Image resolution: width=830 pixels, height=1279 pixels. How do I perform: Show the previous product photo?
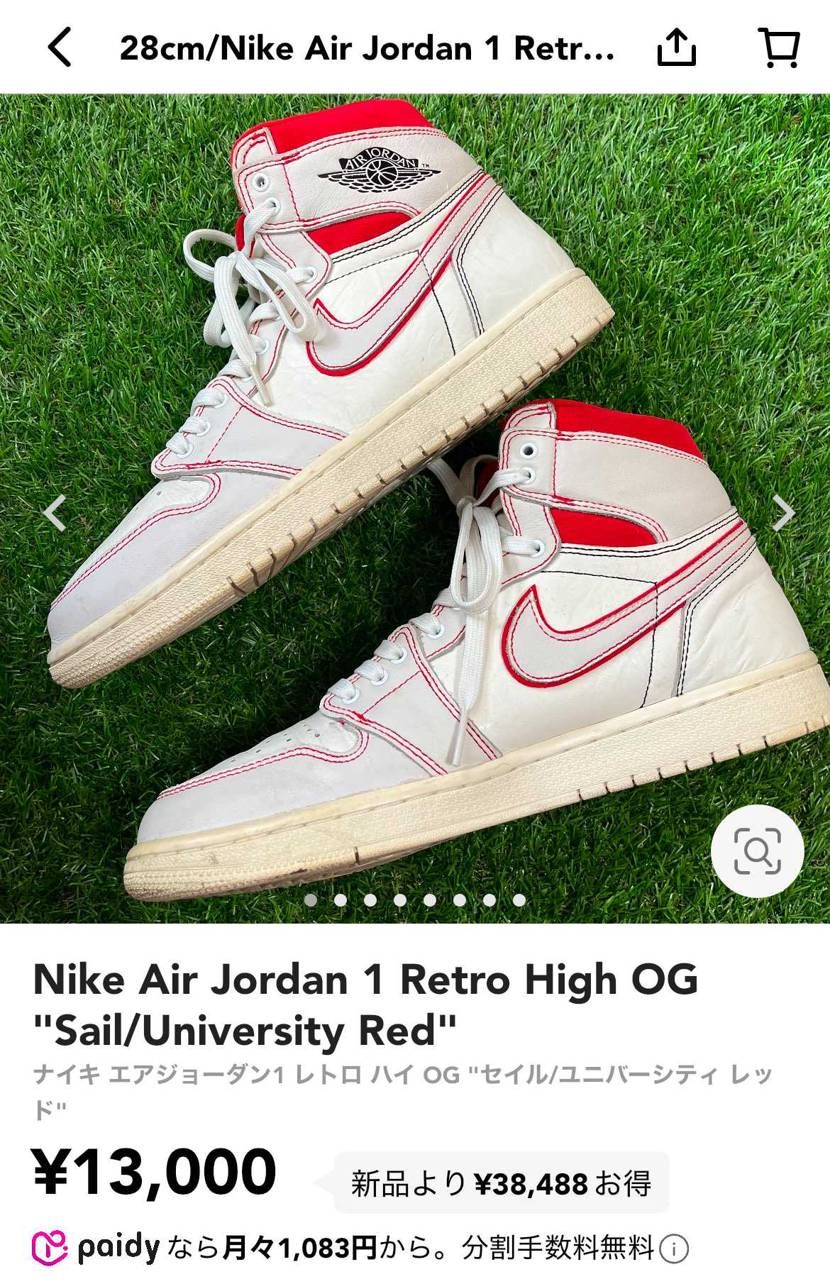click(55, 513)
